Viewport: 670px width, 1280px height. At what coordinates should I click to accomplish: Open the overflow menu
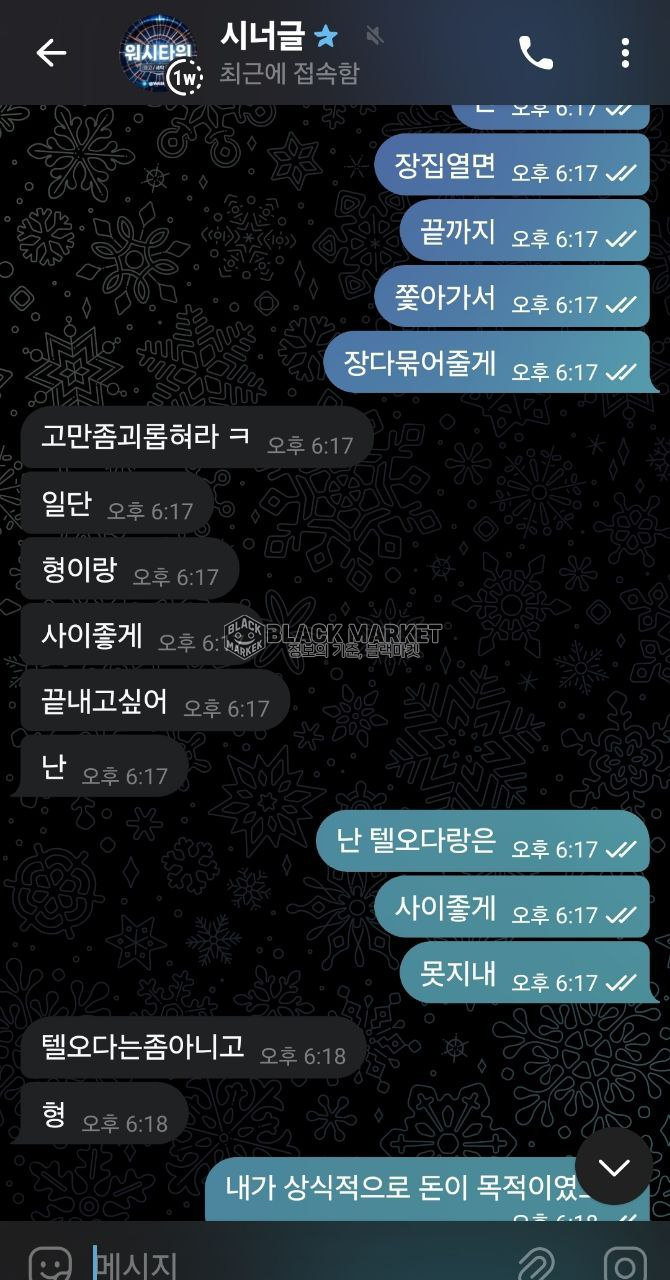(x=625, y=53)
